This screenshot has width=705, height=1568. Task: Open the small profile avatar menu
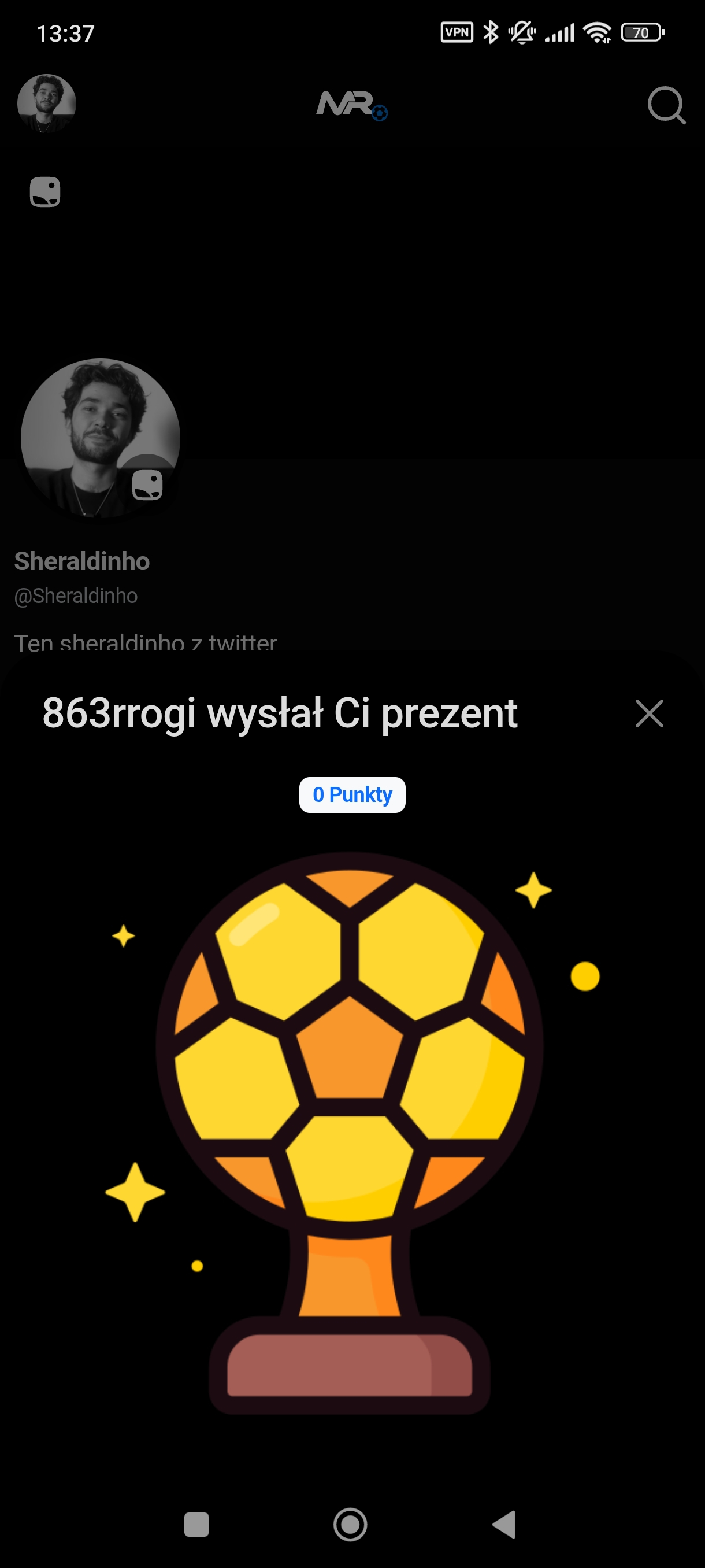46,103
